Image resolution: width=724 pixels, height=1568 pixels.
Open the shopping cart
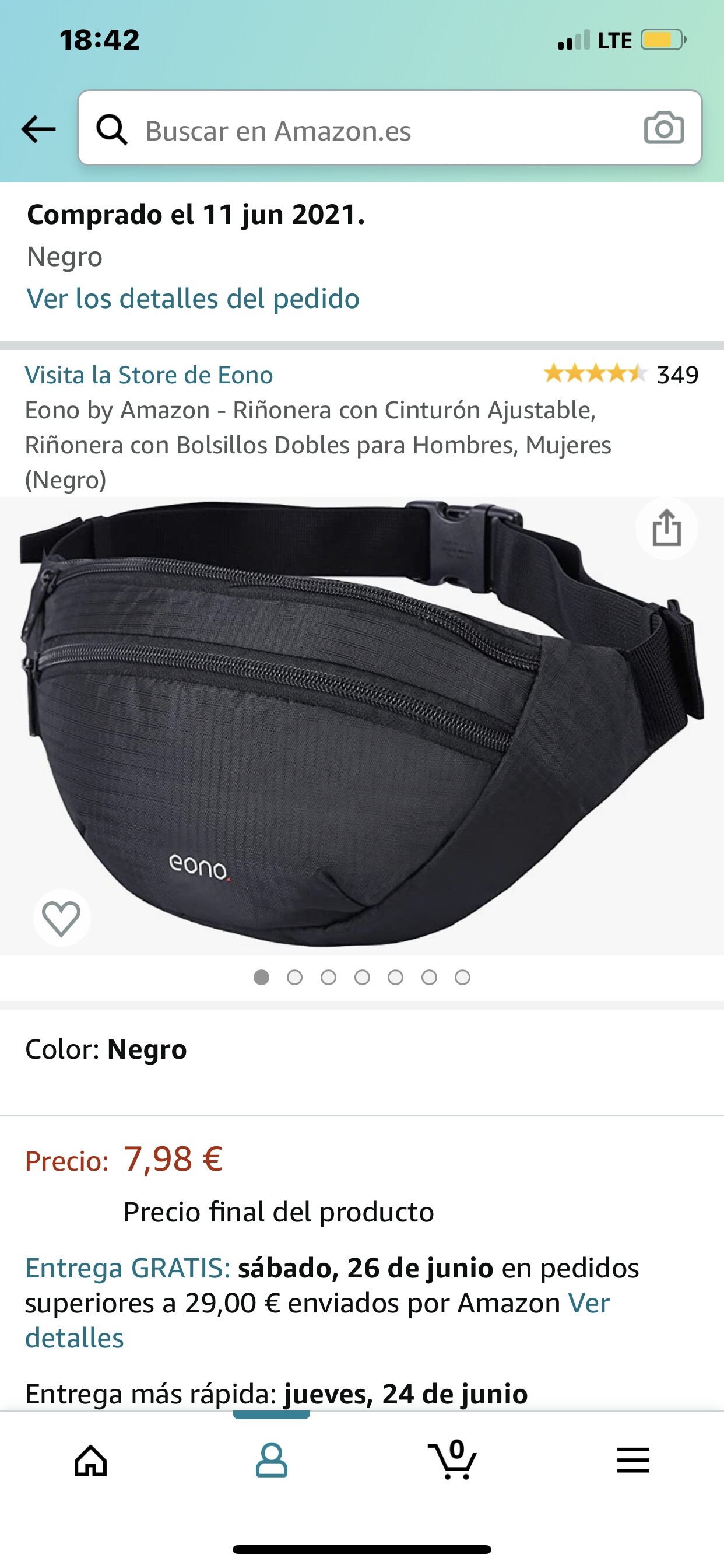coord(453,1459)
